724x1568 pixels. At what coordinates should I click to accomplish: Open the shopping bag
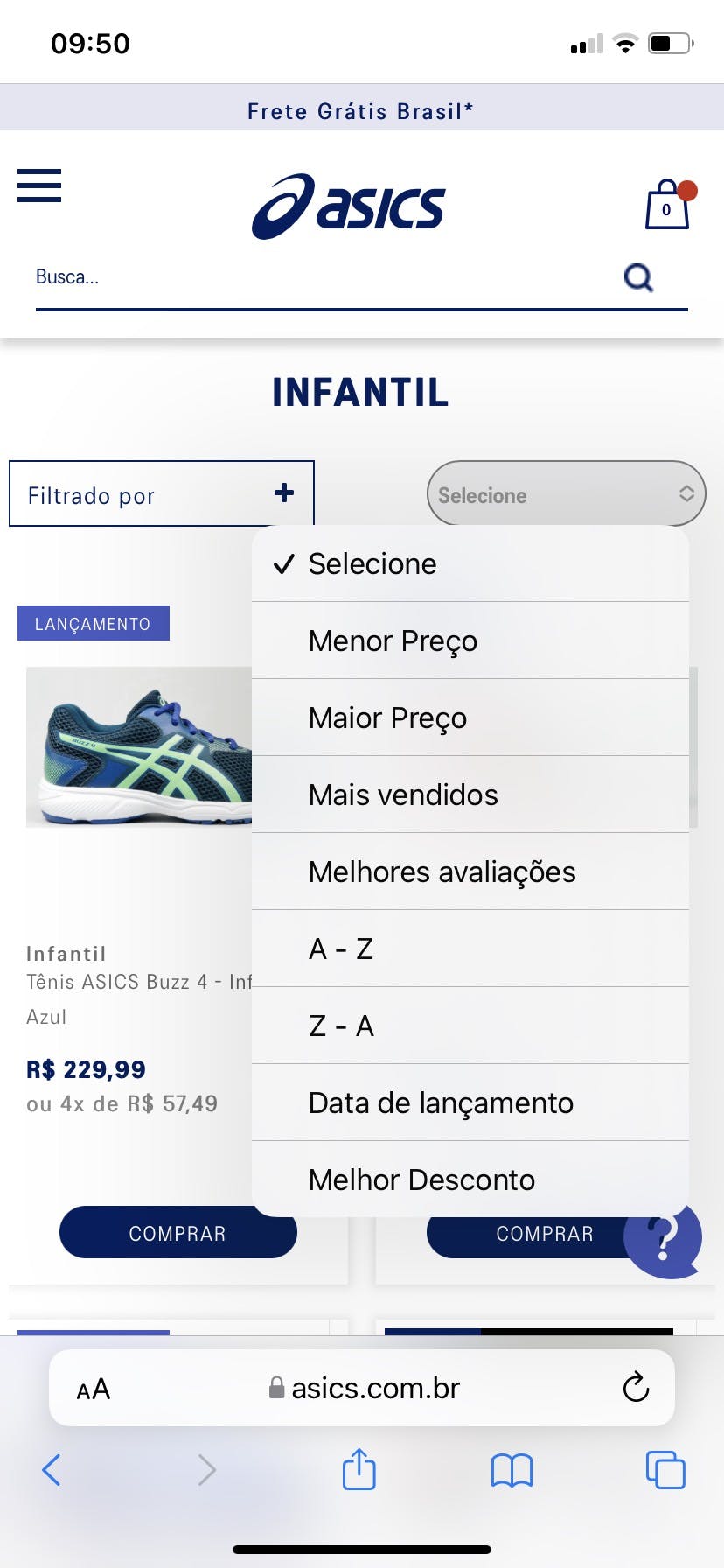point(668,206)
